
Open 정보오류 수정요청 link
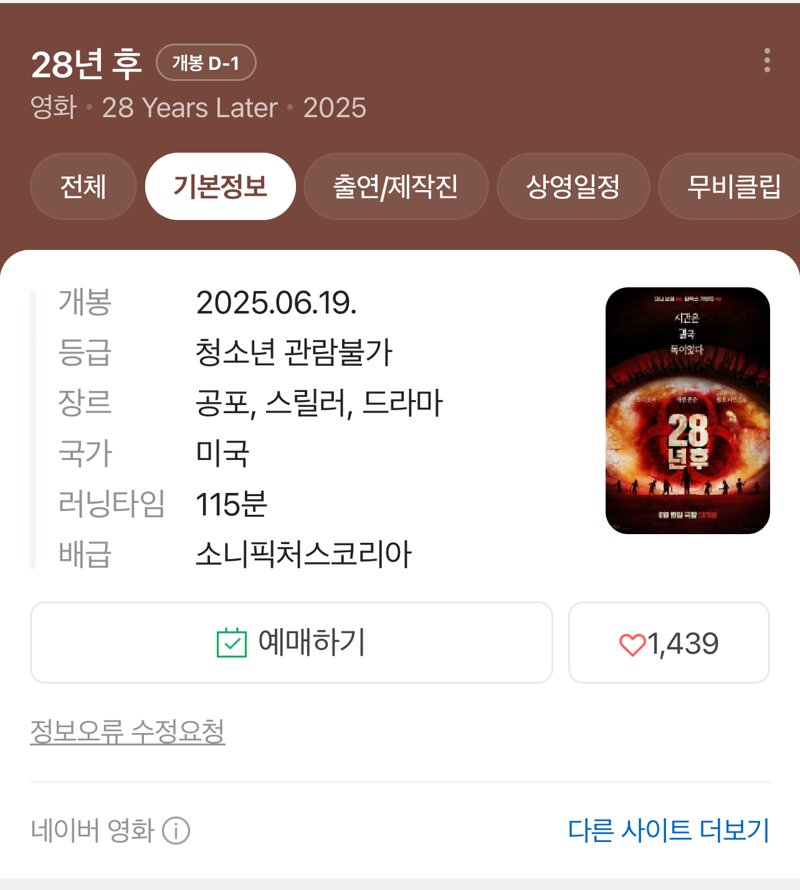coord(128,732)
